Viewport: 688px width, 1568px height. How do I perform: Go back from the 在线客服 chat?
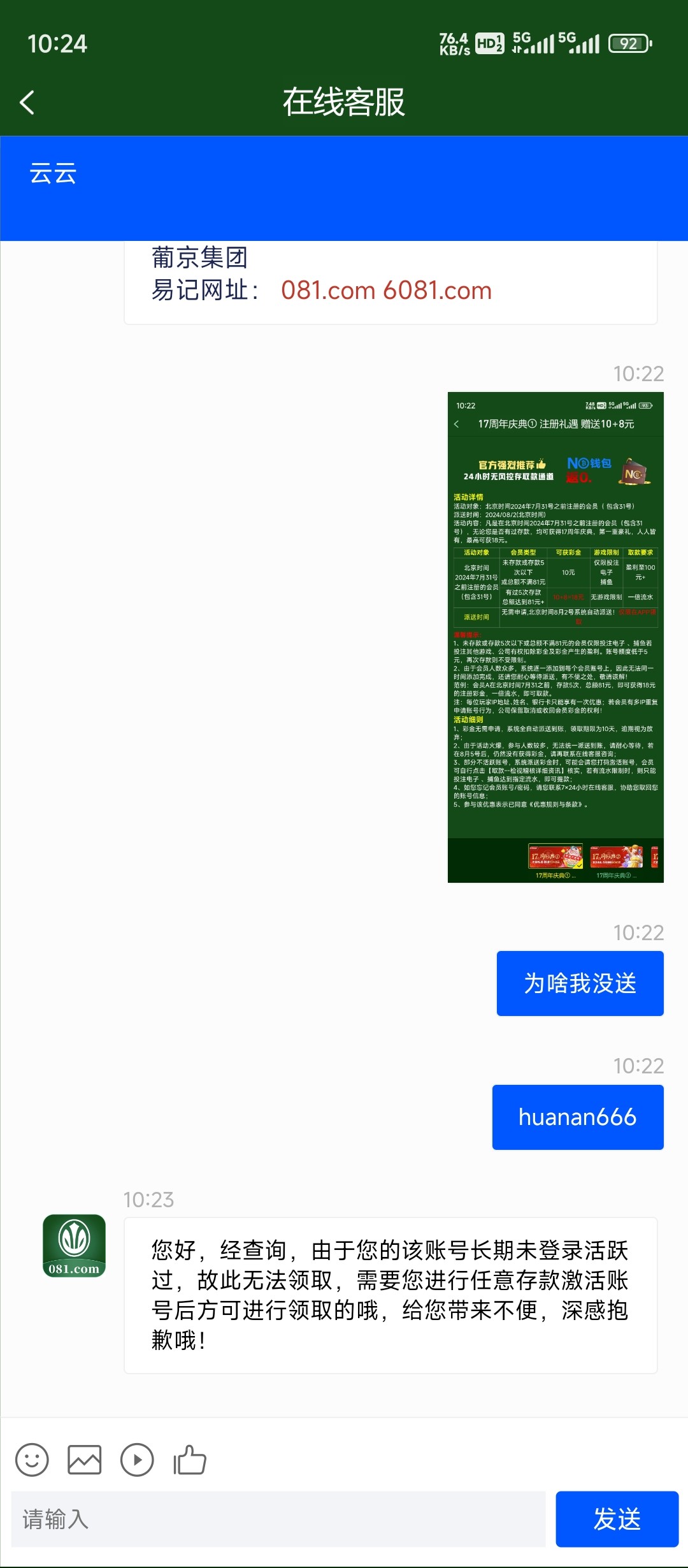27,103
